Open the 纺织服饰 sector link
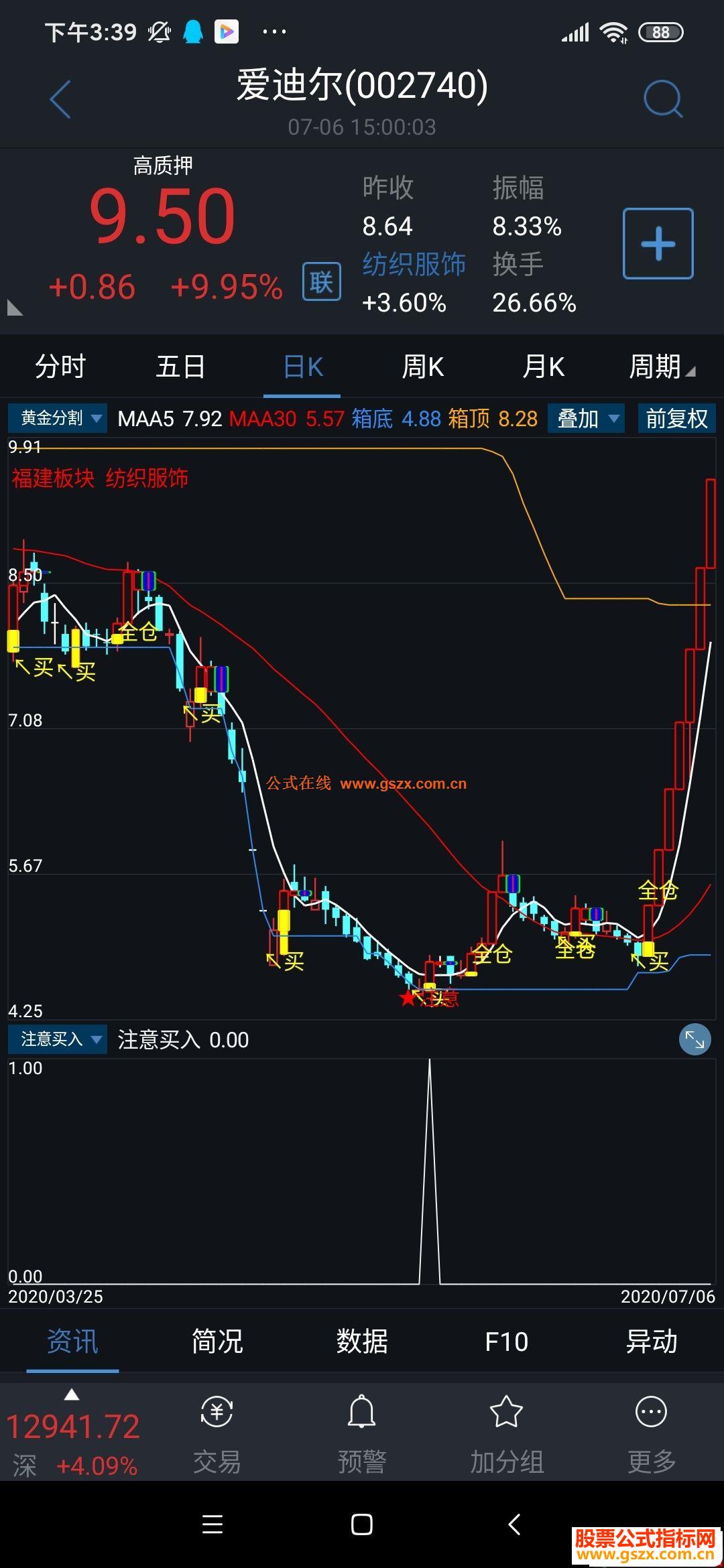The width and height of the screenshot is (724, 1568). coord(414,264)
